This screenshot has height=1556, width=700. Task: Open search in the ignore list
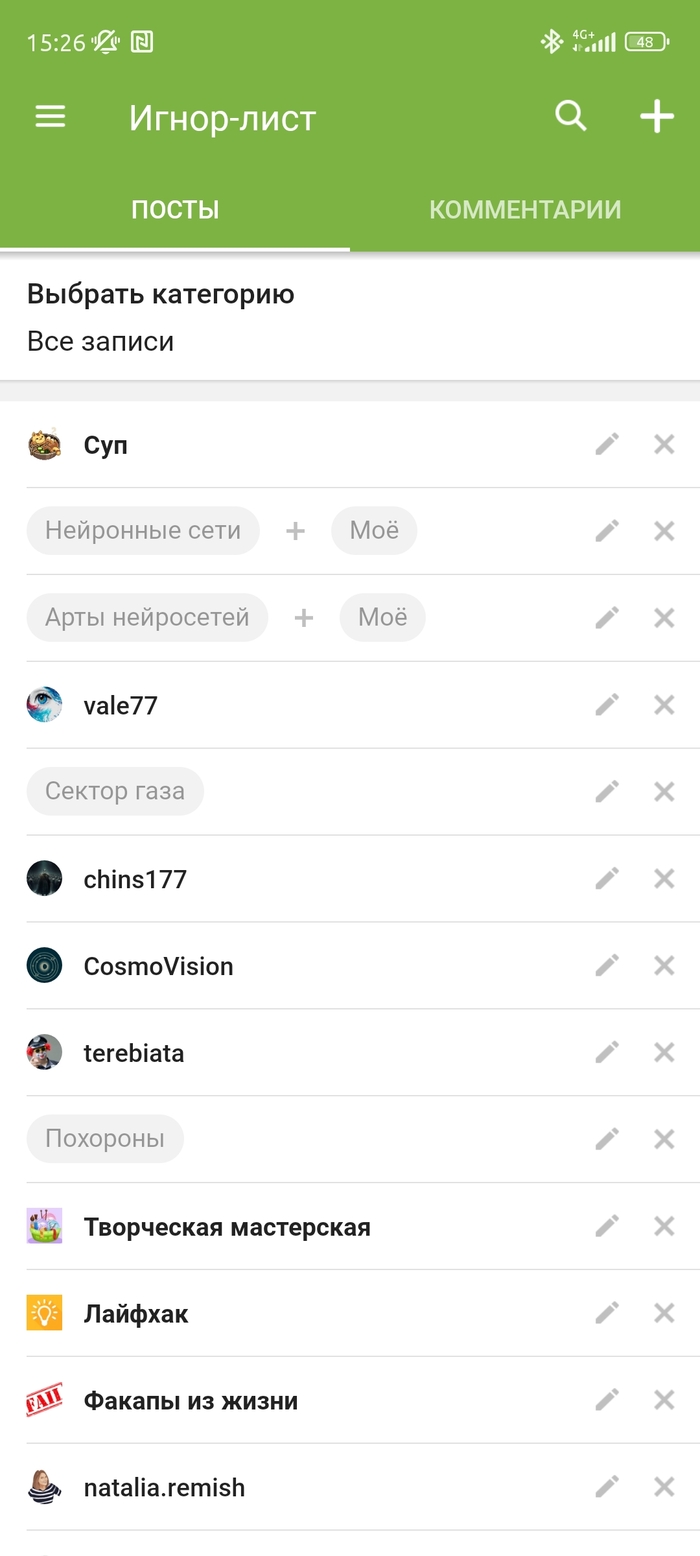click(x=571, y=117)
